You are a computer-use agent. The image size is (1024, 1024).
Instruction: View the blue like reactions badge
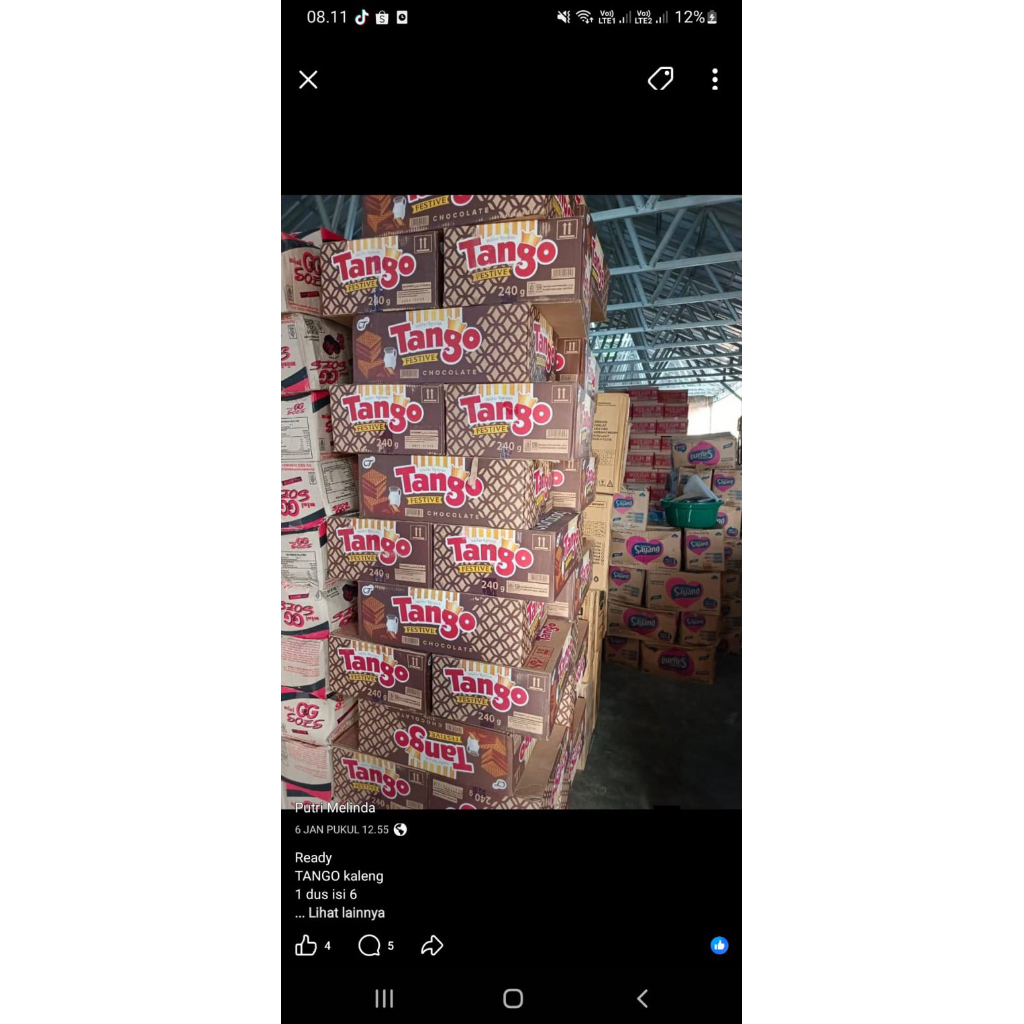pyautogui.click(x=719, y=946)
